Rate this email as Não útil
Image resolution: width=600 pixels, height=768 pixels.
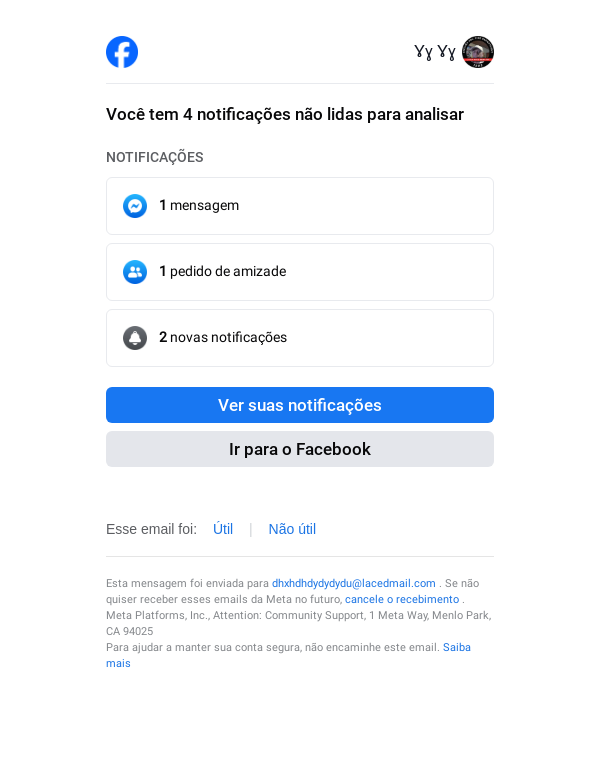click(x=292, y=529)
